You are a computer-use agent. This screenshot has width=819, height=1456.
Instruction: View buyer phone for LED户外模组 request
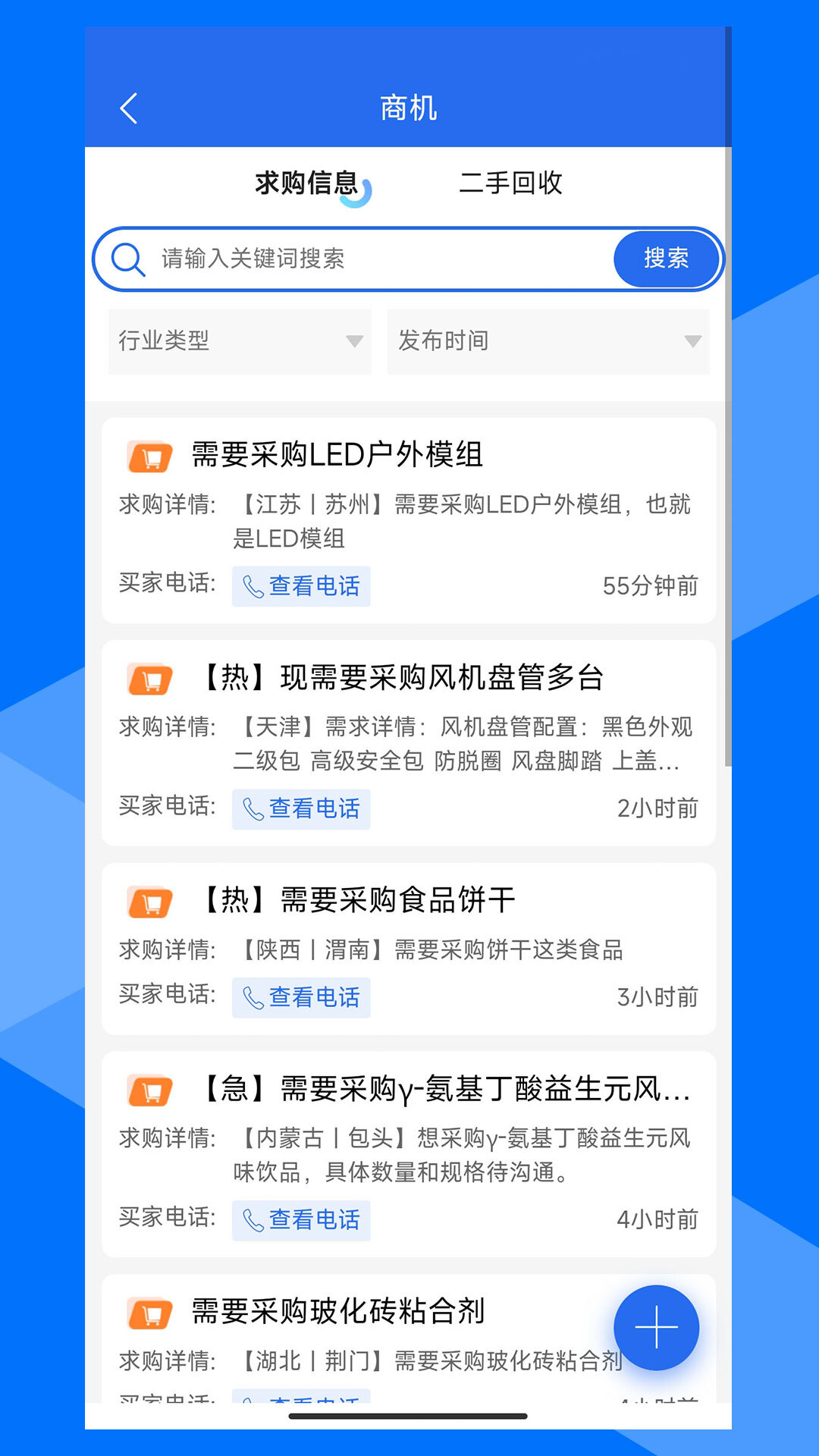[301, 586]
